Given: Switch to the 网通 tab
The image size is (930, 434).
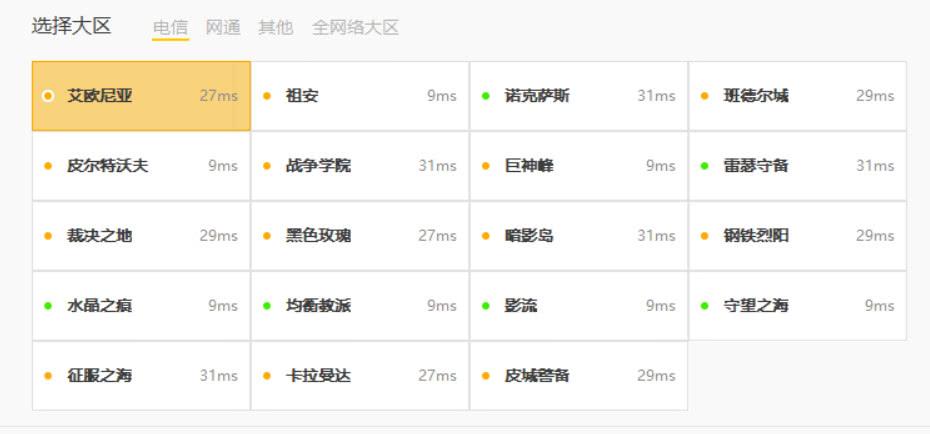Looking at the screenshot, I should (223, 28).
